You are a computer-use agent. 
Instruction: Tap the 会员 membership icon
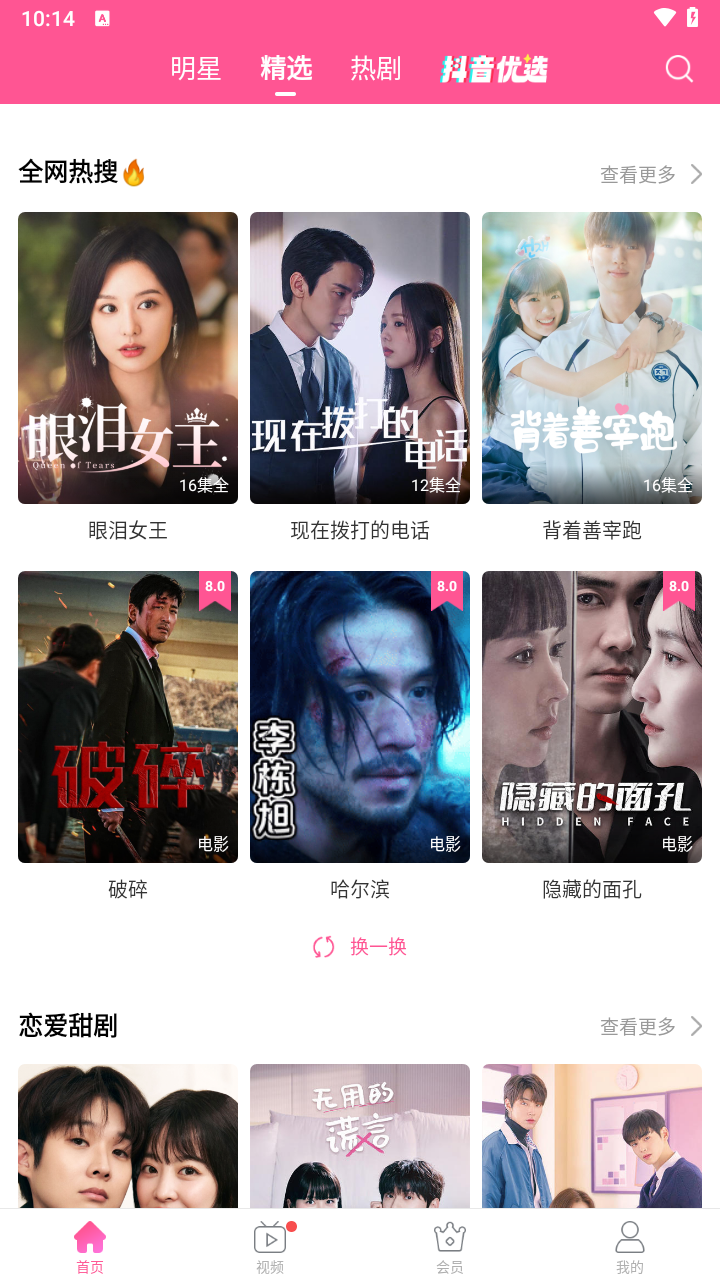pyautogui.click(x=449, y=1237)
